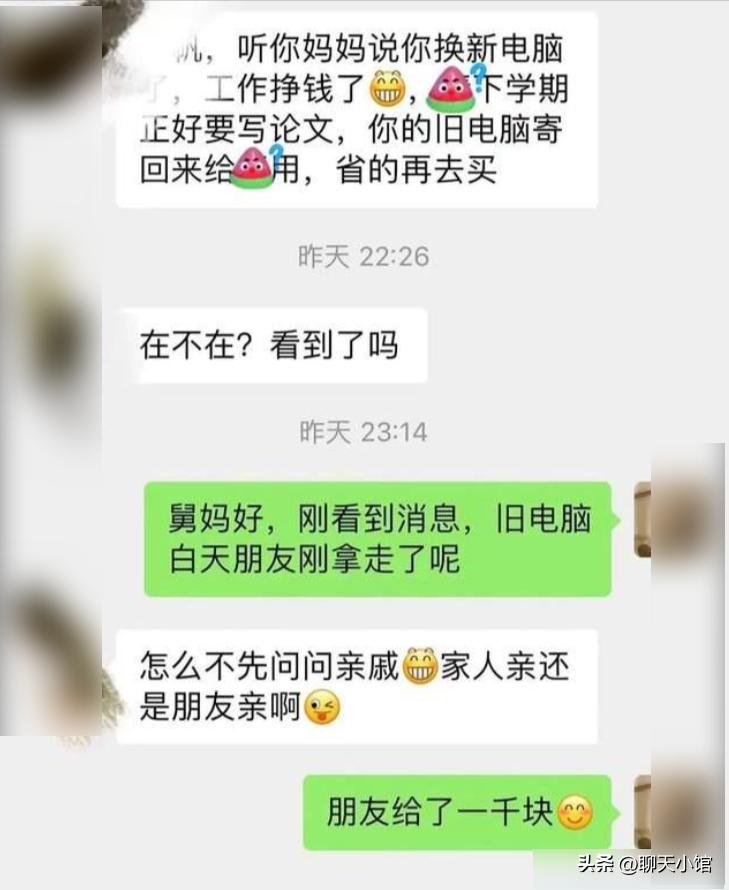Click the question mark above the watermelon emoji
729x890 pixels.
476,76
